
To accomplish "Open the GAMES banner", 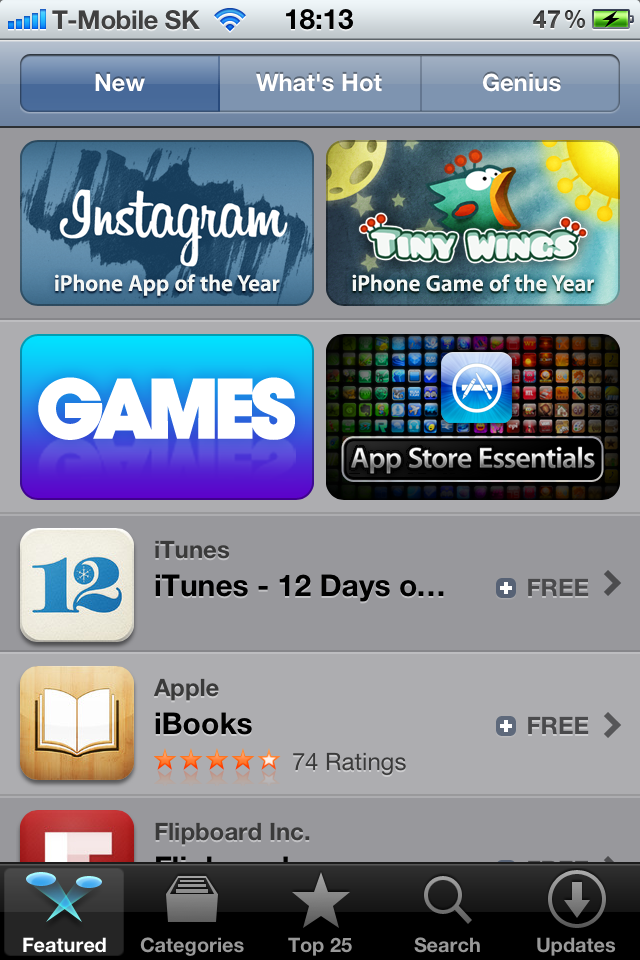I will [x=167, y=416].
